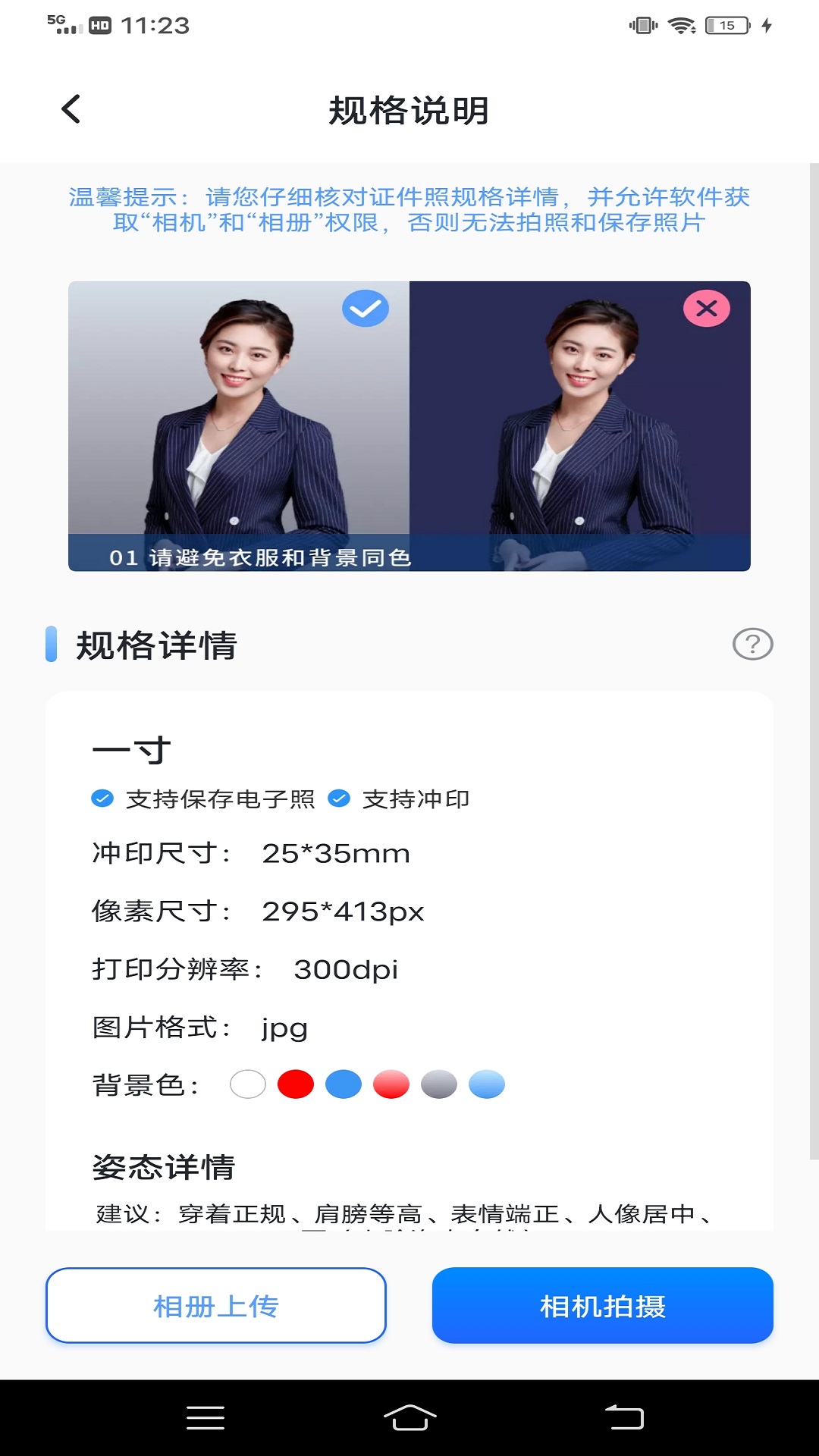Tap the Wi-Fi status icon
This screenshot has width=819, height=1456.
680,24
